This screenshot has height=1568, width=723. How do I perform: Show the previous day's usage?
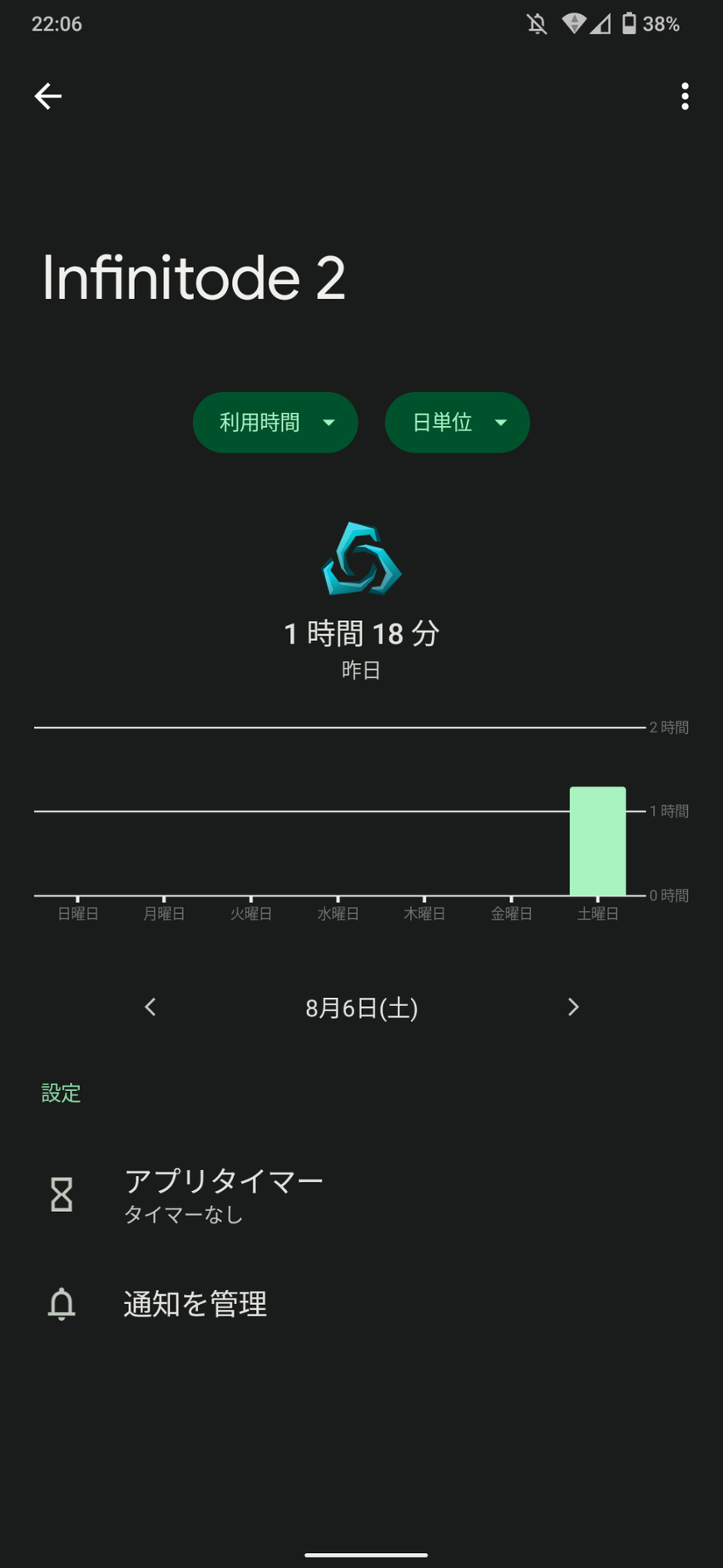click(x=151, y=1007)
